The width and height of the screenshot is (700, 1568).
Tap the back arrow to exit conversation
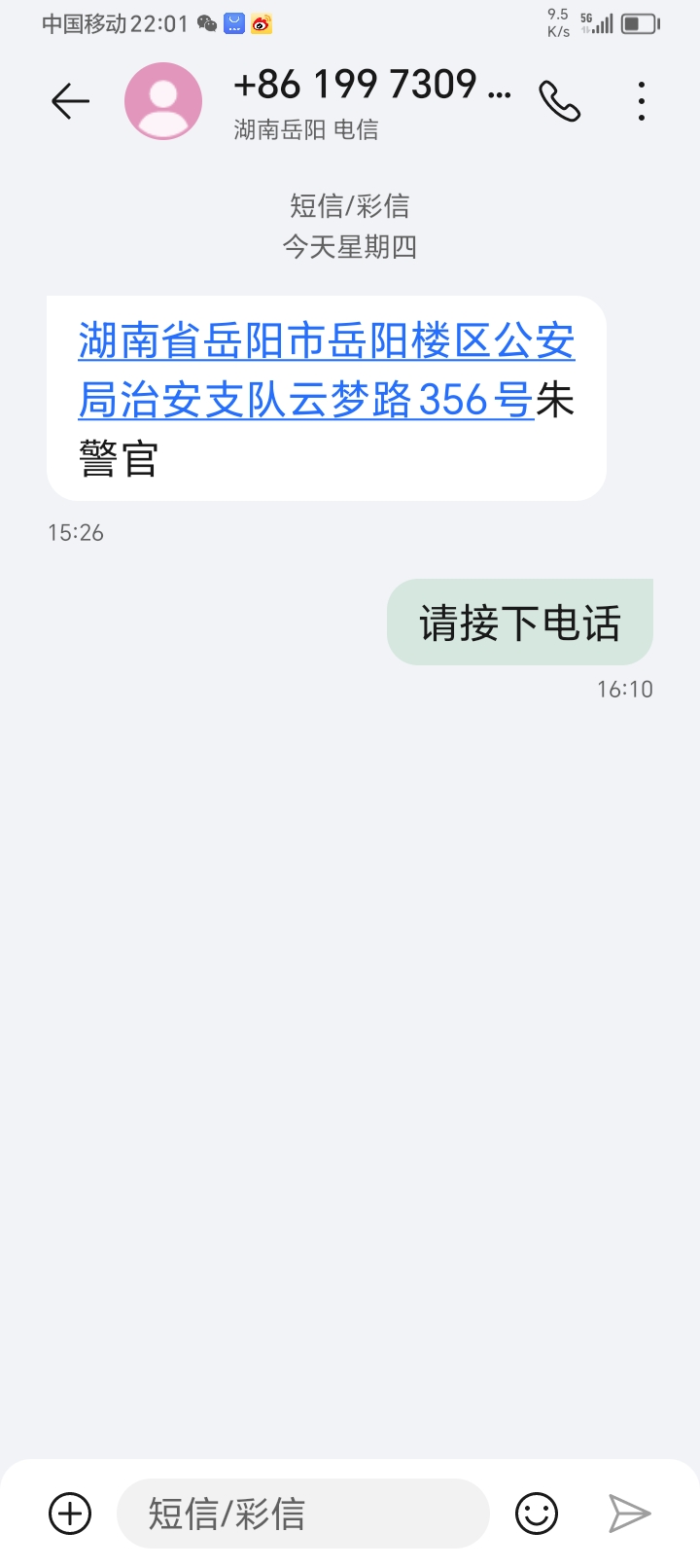tap(69, 100)
